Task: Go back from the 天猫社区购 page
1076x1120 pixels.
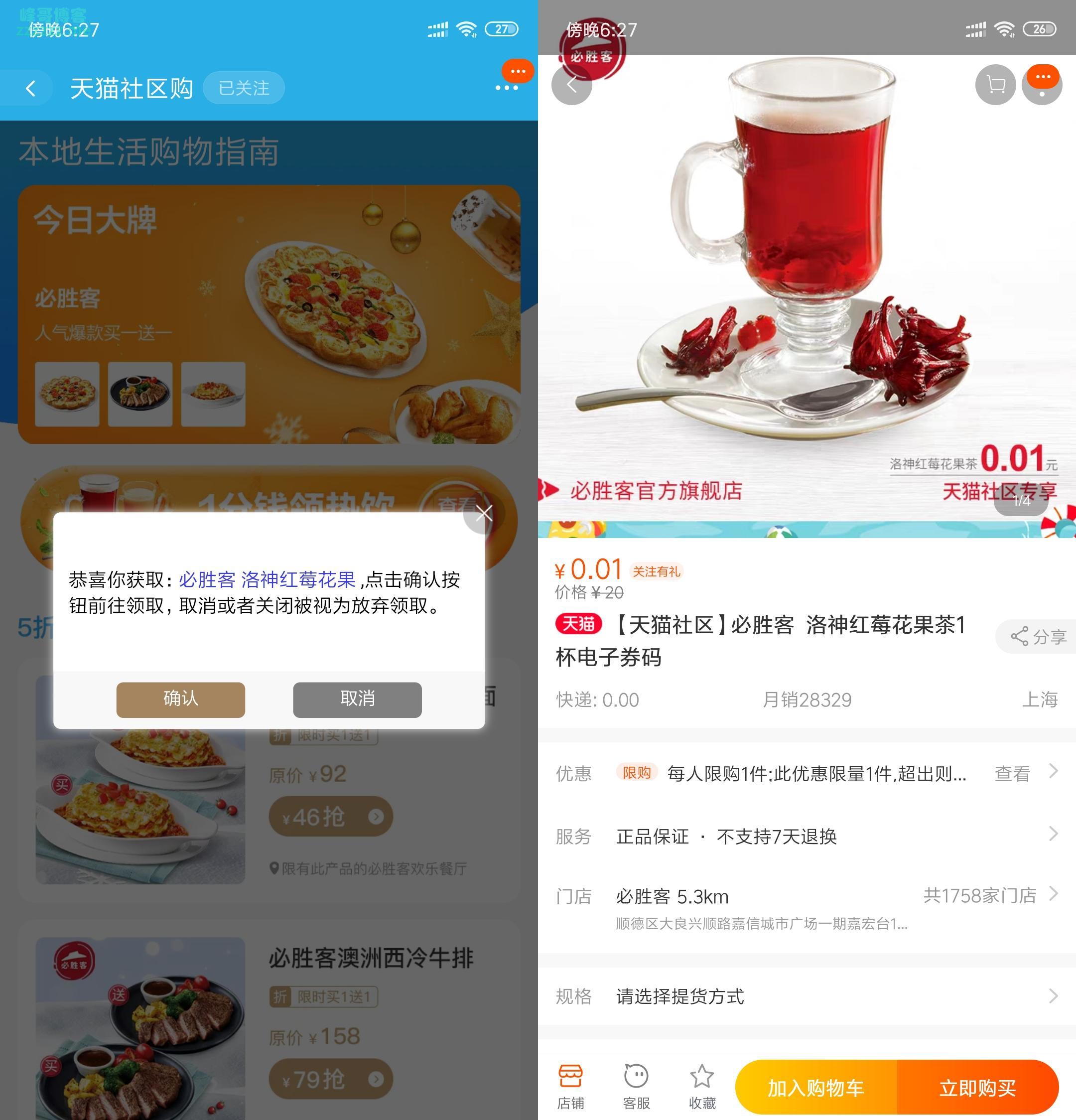Action: [x=31, y=89]
